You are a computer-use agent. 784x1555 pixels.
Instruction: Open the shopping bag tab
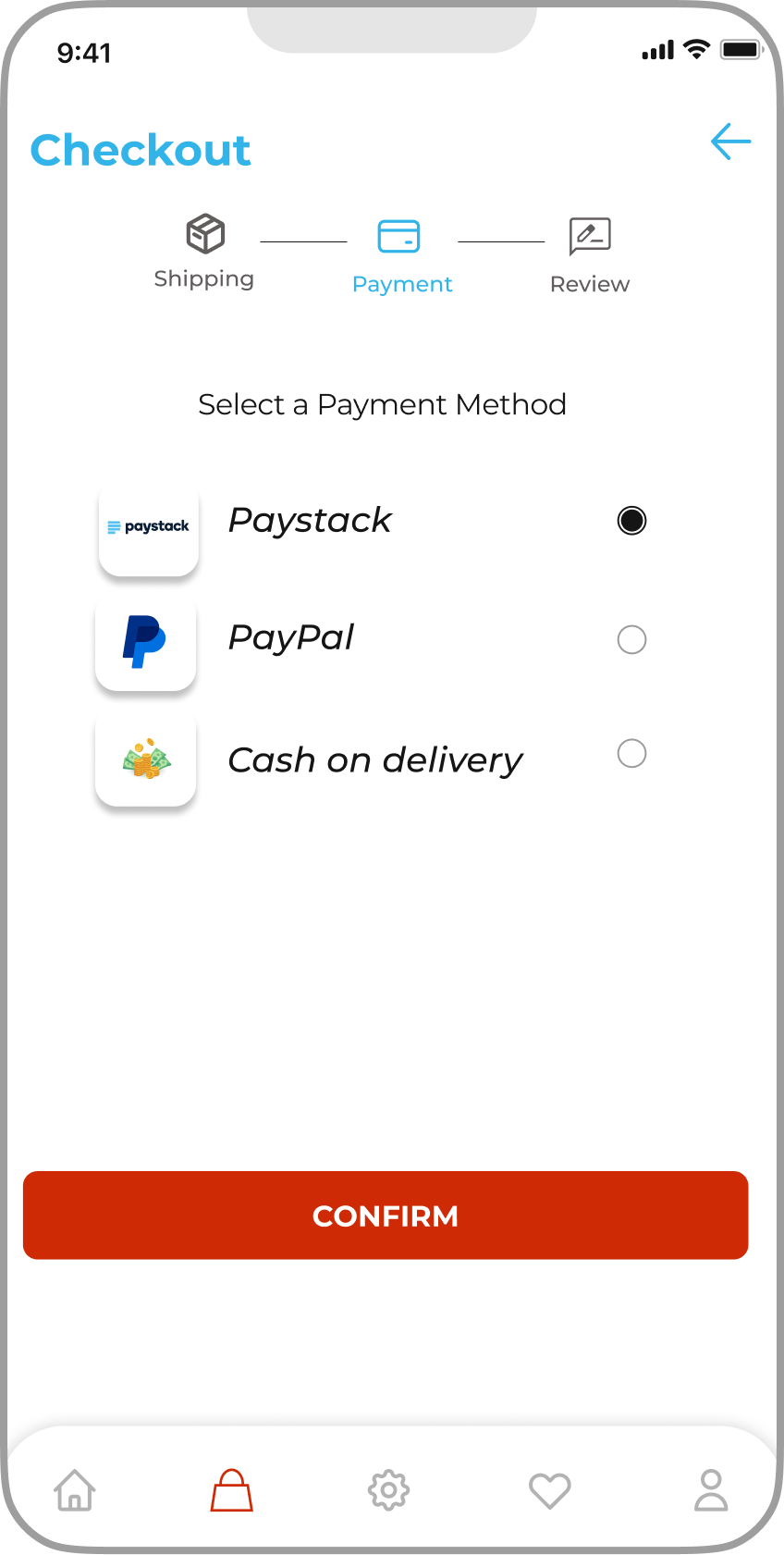pyautogui.click(x=232, y=1489)
